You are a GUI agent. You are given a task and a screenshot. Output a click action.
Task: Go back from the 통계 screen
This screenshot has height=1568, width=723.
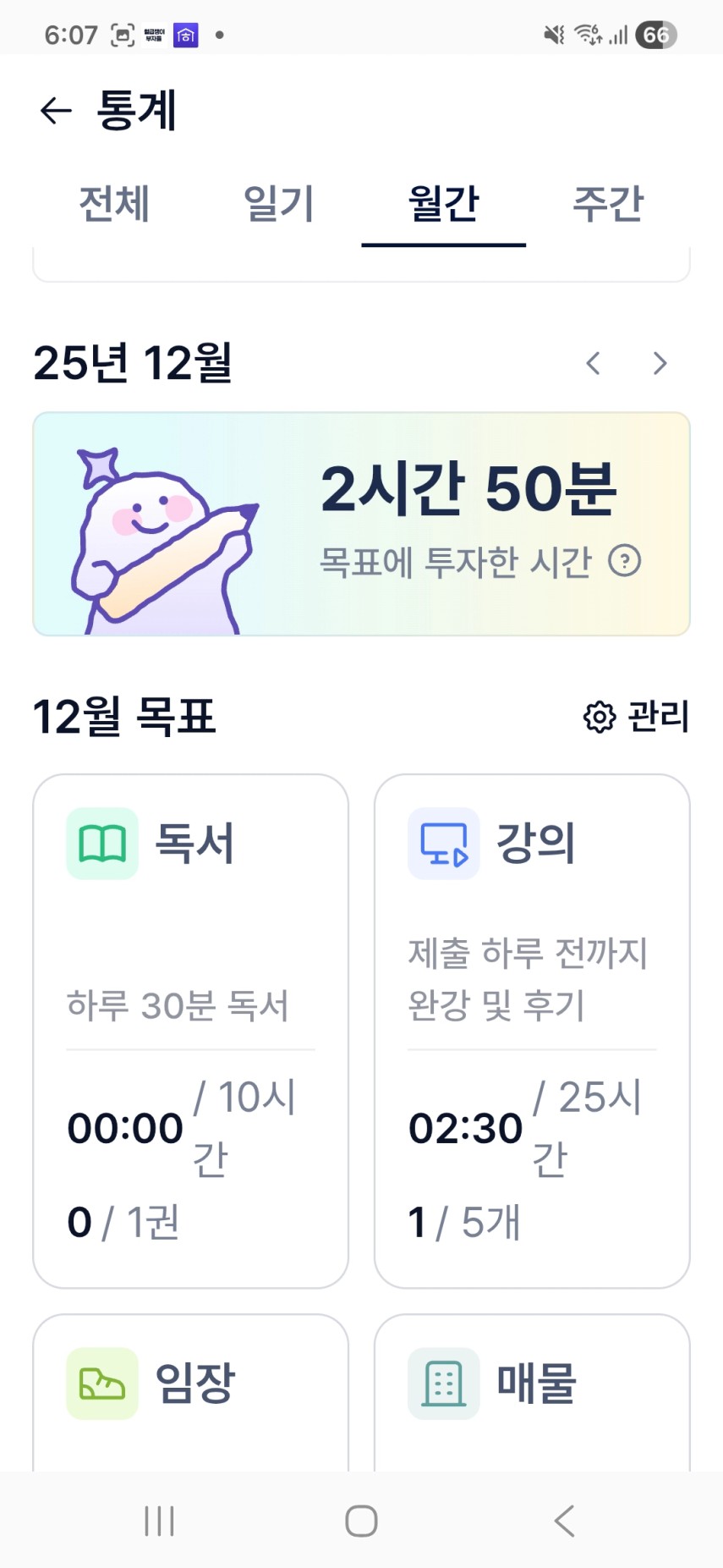coord(56,111)
